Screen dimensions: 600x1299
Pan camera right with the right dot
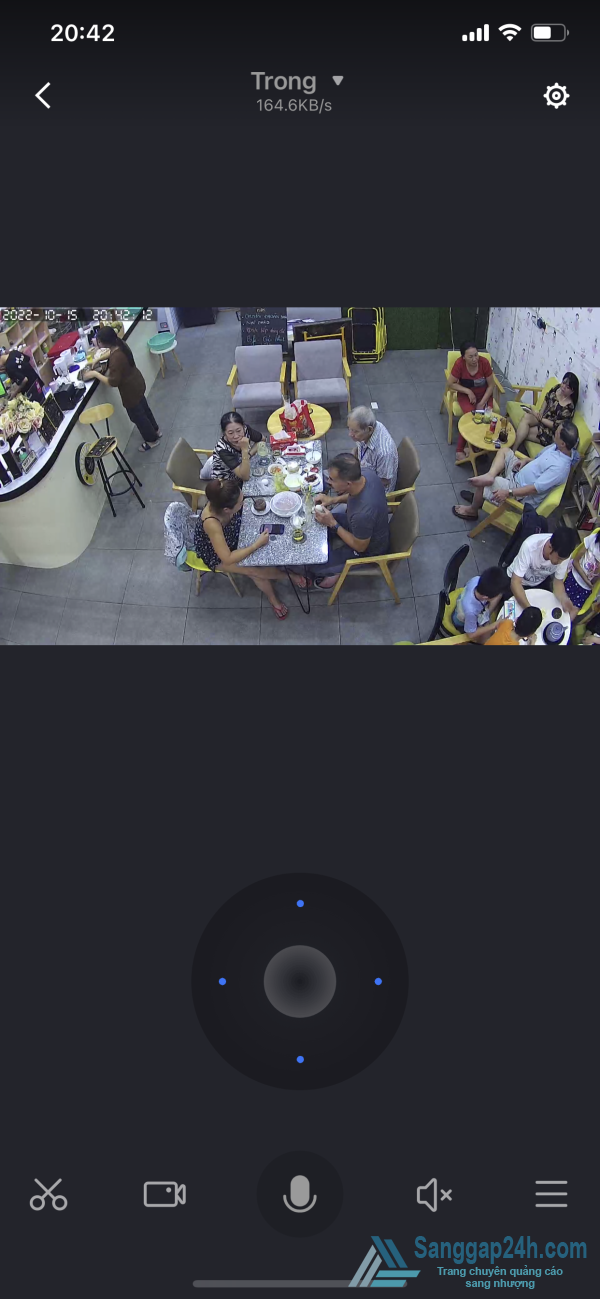pos(378,981)
